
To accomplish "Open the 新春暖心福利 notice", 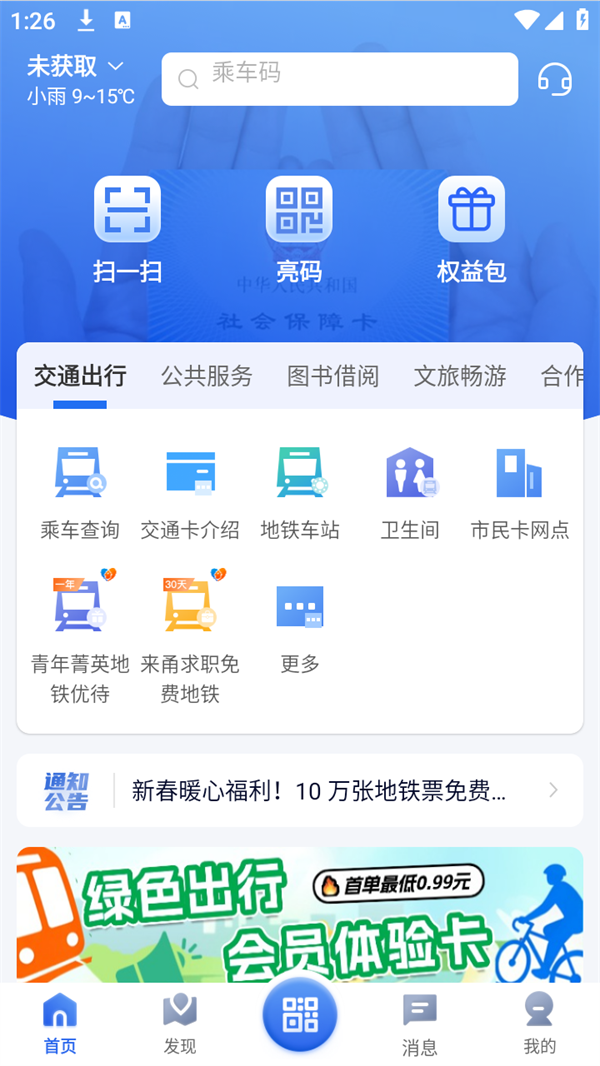I will (x=318, y=791).
